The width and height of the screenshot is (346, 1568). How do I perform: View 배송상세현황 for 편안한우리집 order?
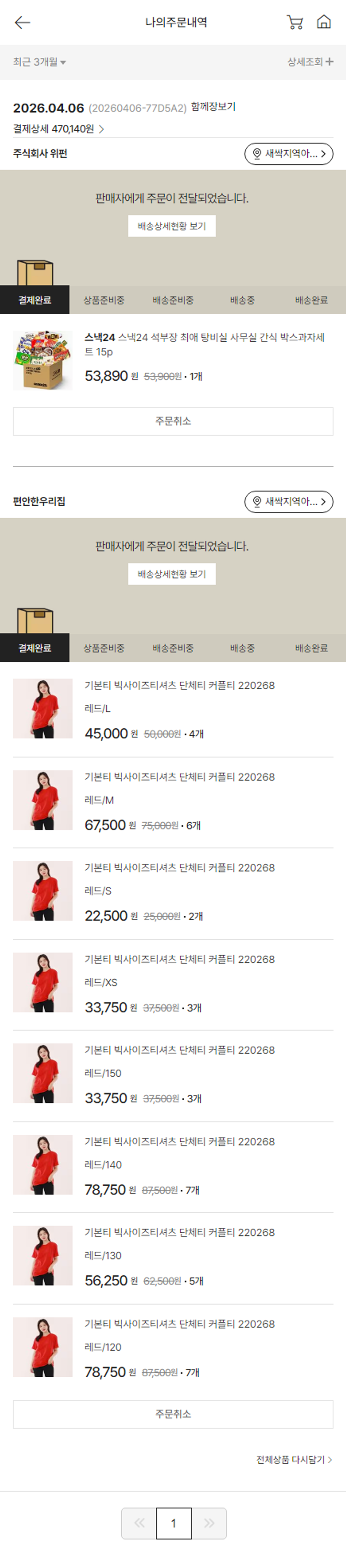click(172, 574)
